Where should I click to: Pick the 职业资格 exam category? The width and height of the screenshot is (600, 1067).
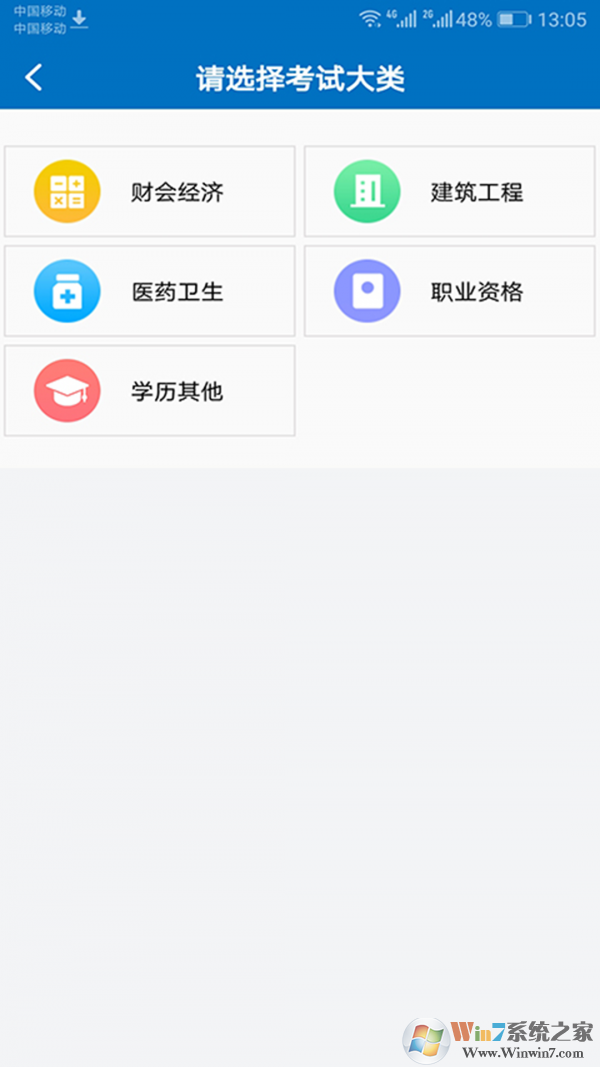click(449, 291)
